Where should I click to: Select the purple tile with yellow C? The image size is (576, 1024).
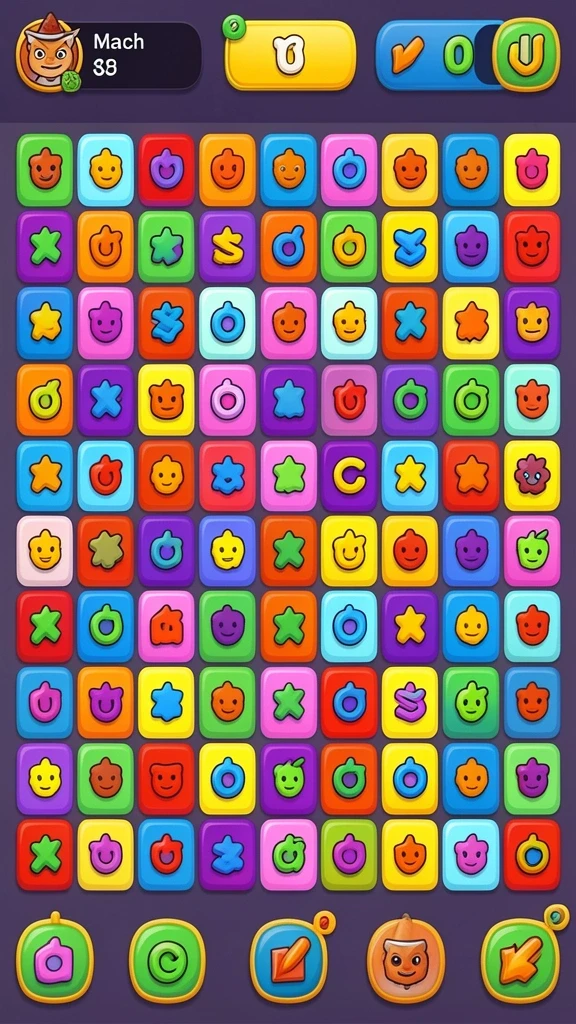pyautogui.click(x=349, y=476)
